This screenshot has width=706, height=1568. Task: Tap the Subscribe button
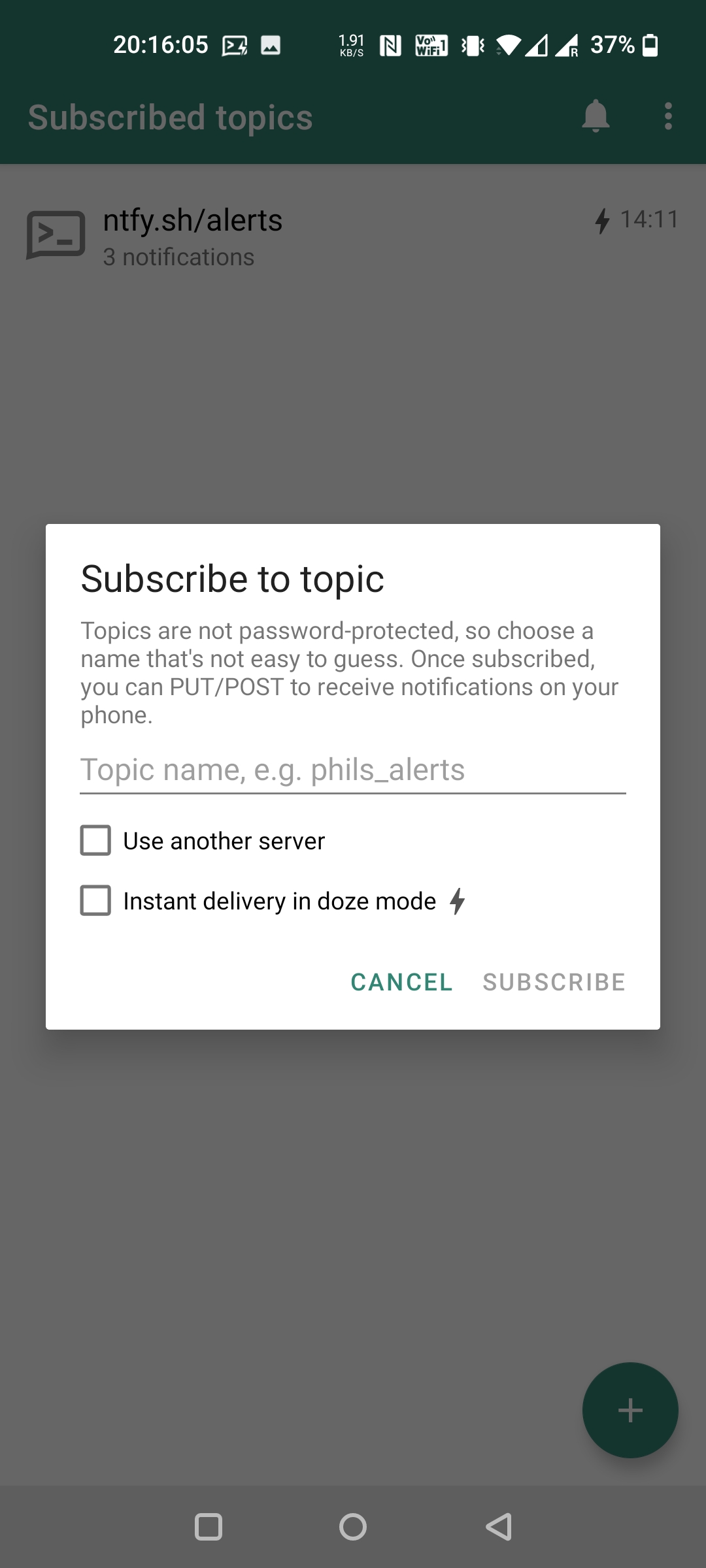[554, 982]
